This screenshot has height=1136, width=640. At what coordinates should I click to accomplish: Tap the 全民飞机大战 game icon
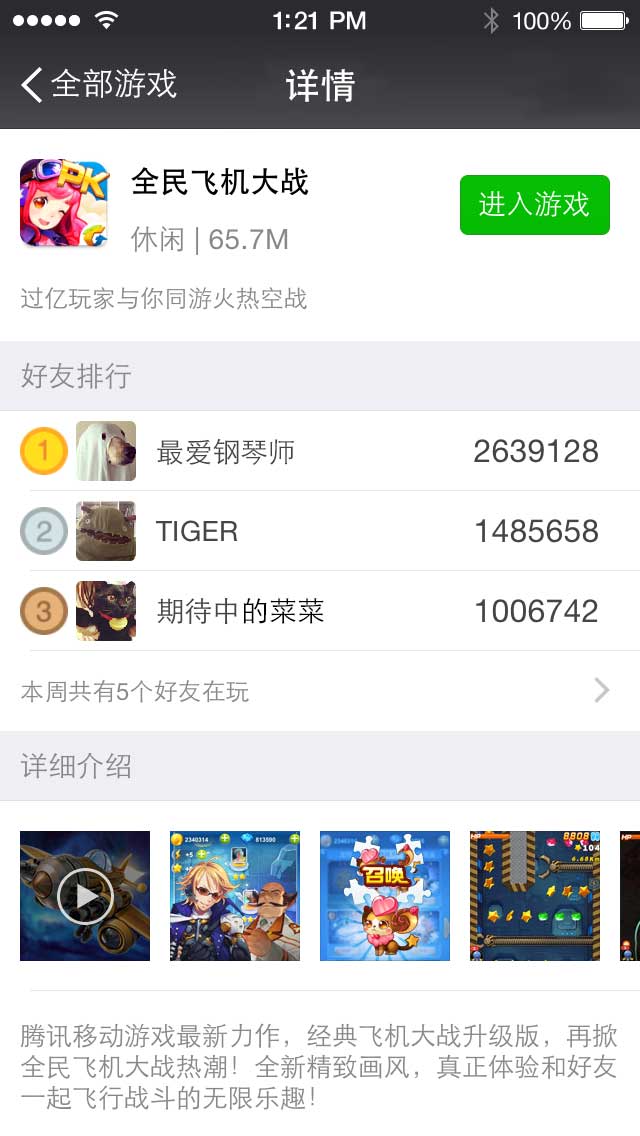pyautogui.click(x=64, y=203)
